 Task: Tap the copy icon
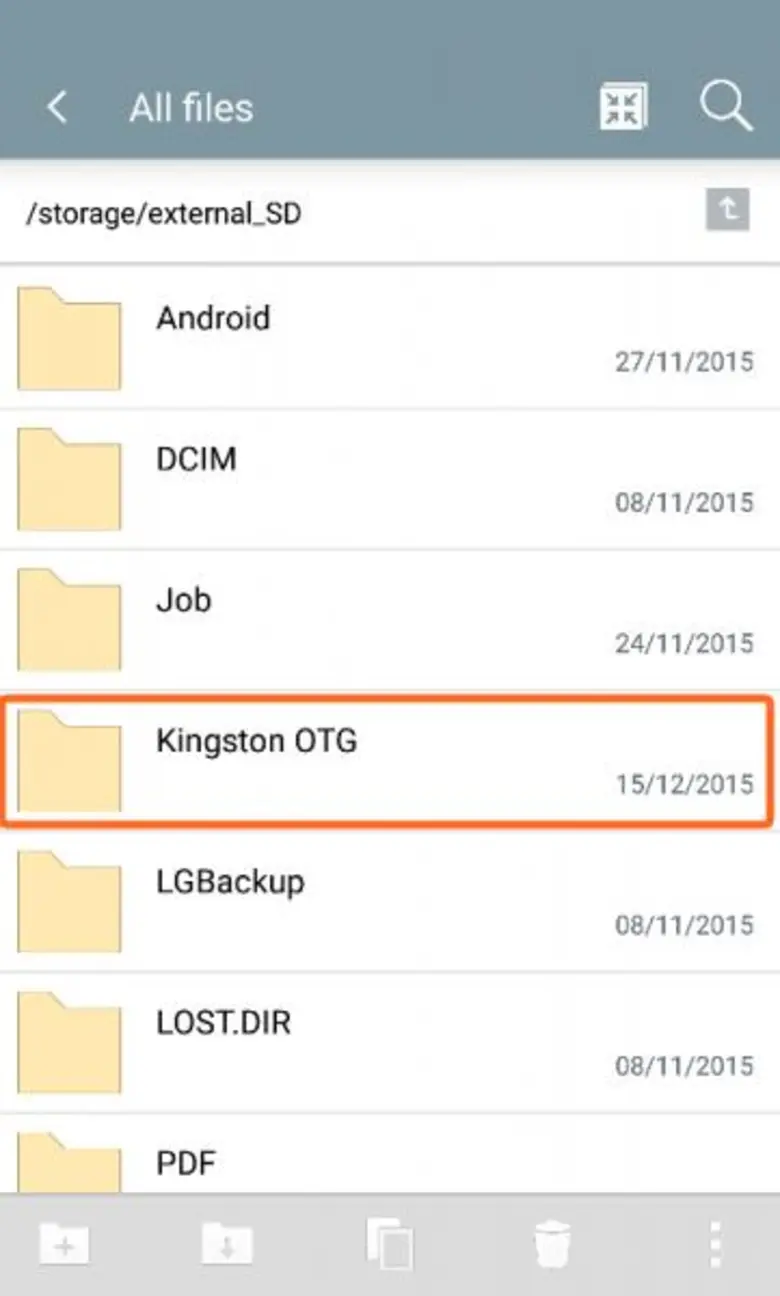[389, 1244]
